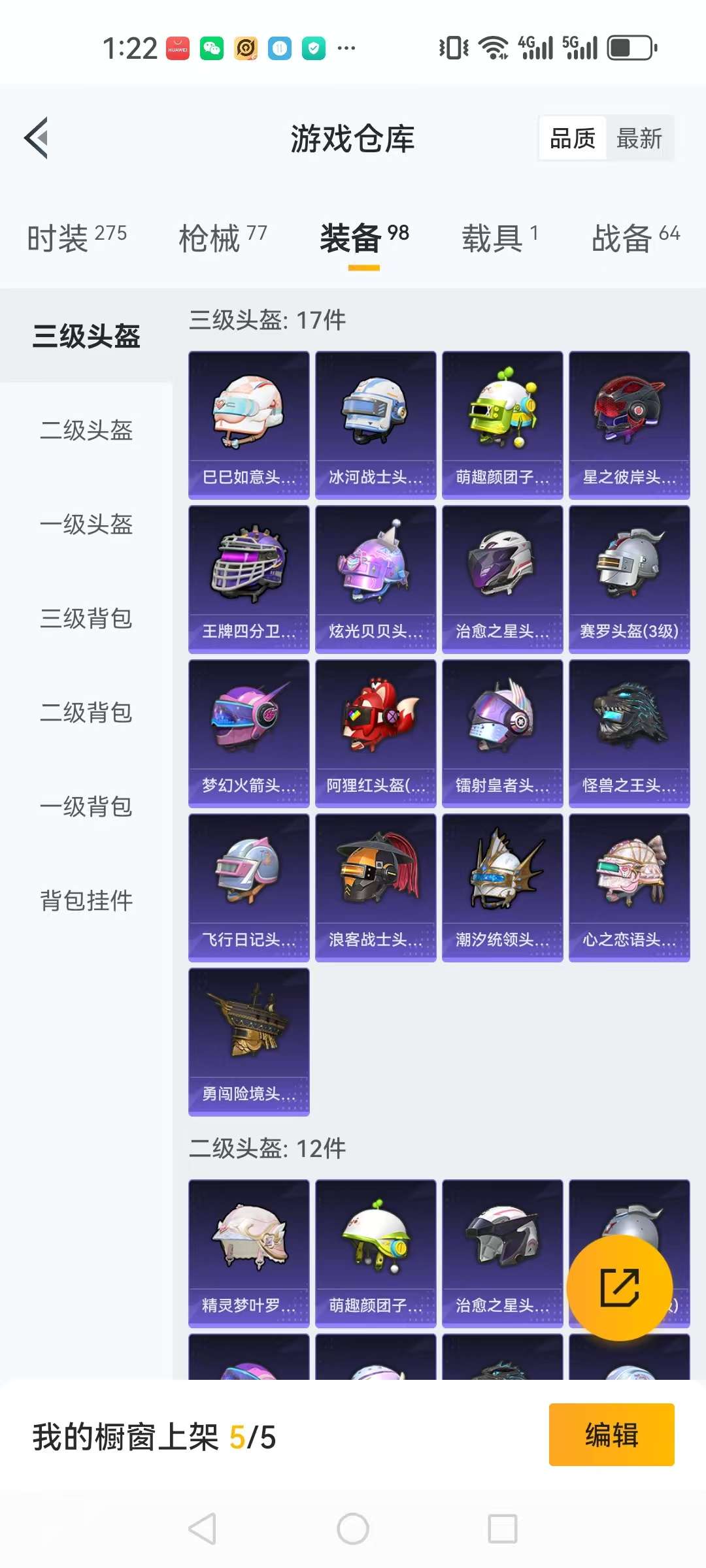The height and width of the screenshot is (1568, 706).
Task: View the 浪客战士头盔 item
Action: (375, 887)
